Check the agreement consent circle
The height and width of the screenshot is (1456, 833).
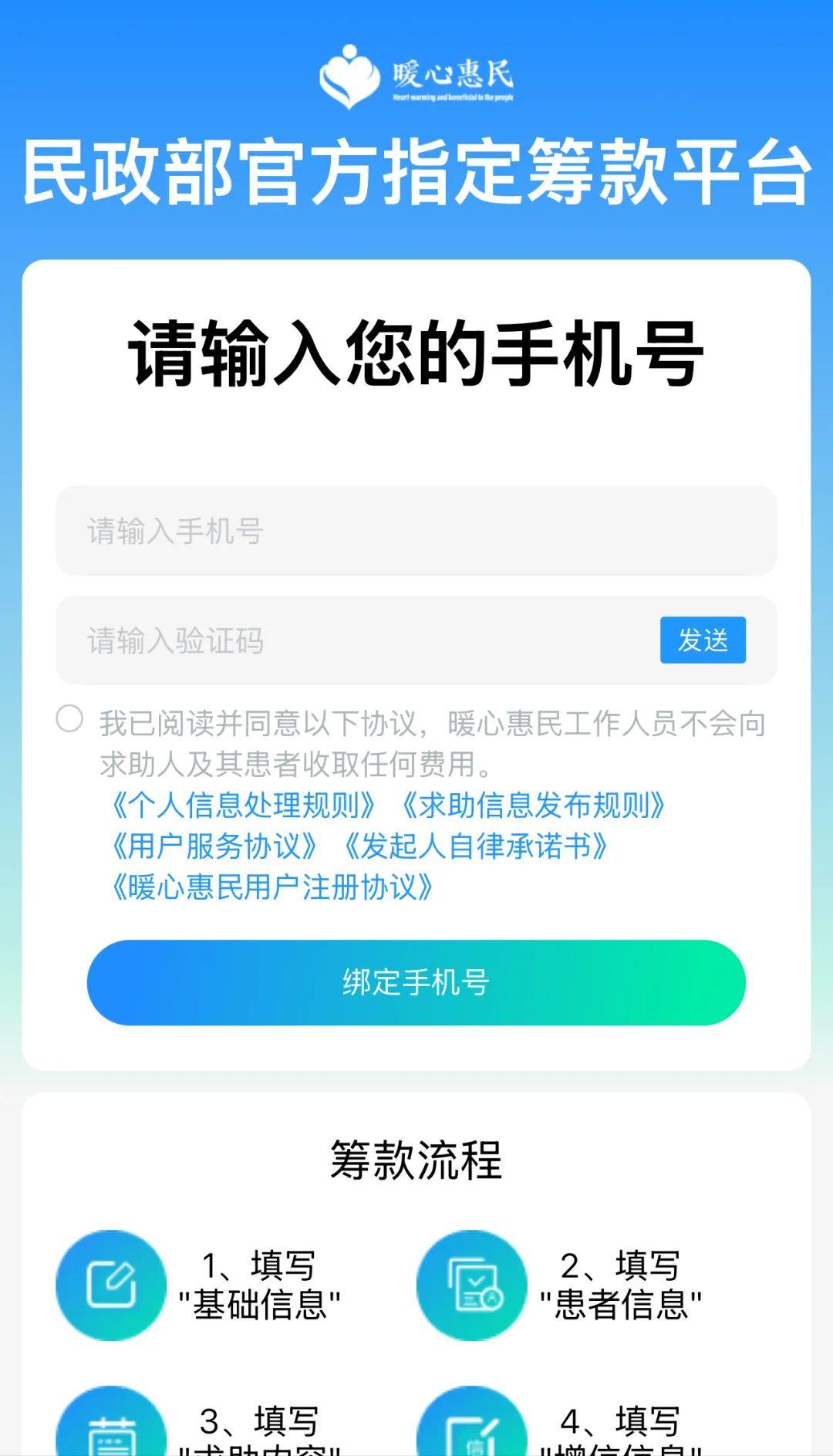[x=69, y=718]
